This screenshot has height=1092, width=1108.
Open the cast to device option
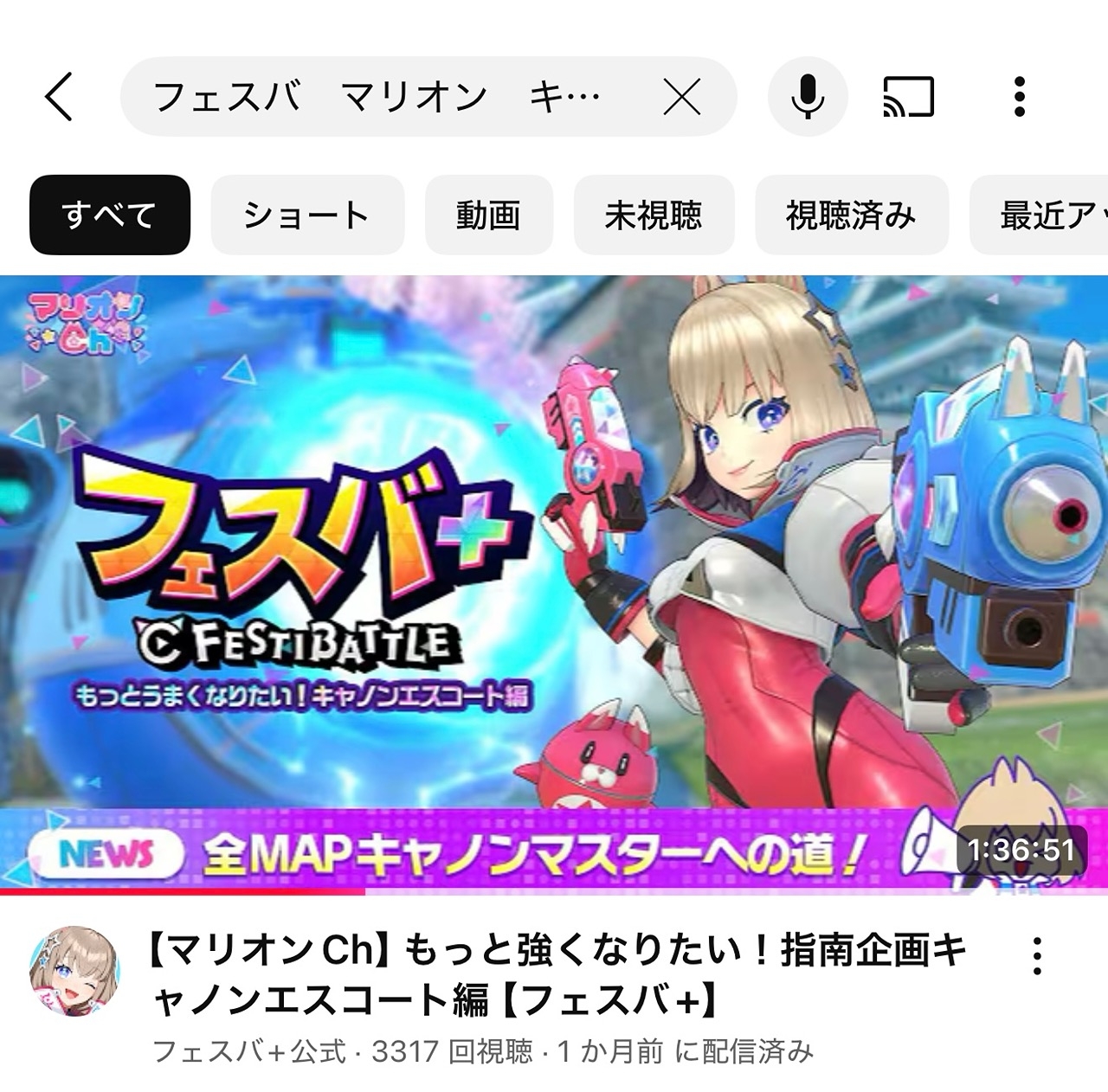(908, 97)
